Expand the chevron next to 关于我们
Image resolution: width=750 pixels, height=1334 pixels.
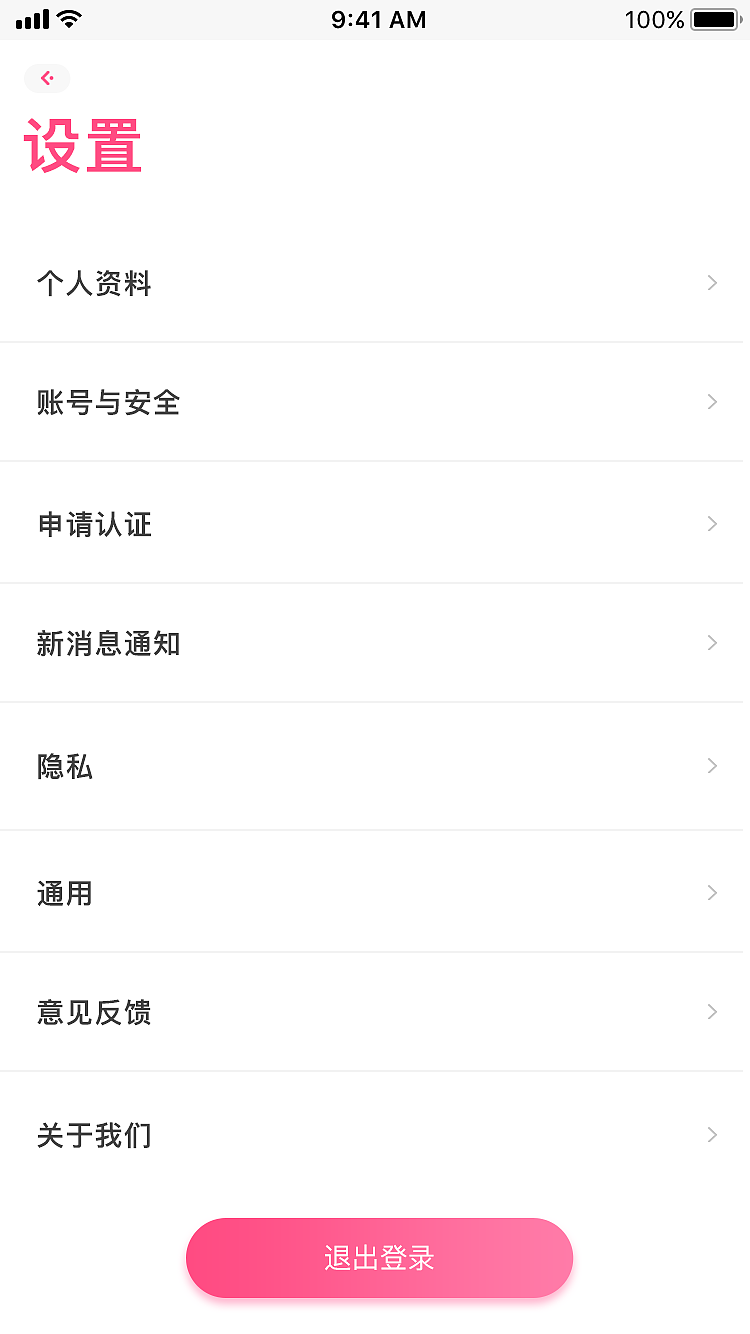[x=711, y=1134]
